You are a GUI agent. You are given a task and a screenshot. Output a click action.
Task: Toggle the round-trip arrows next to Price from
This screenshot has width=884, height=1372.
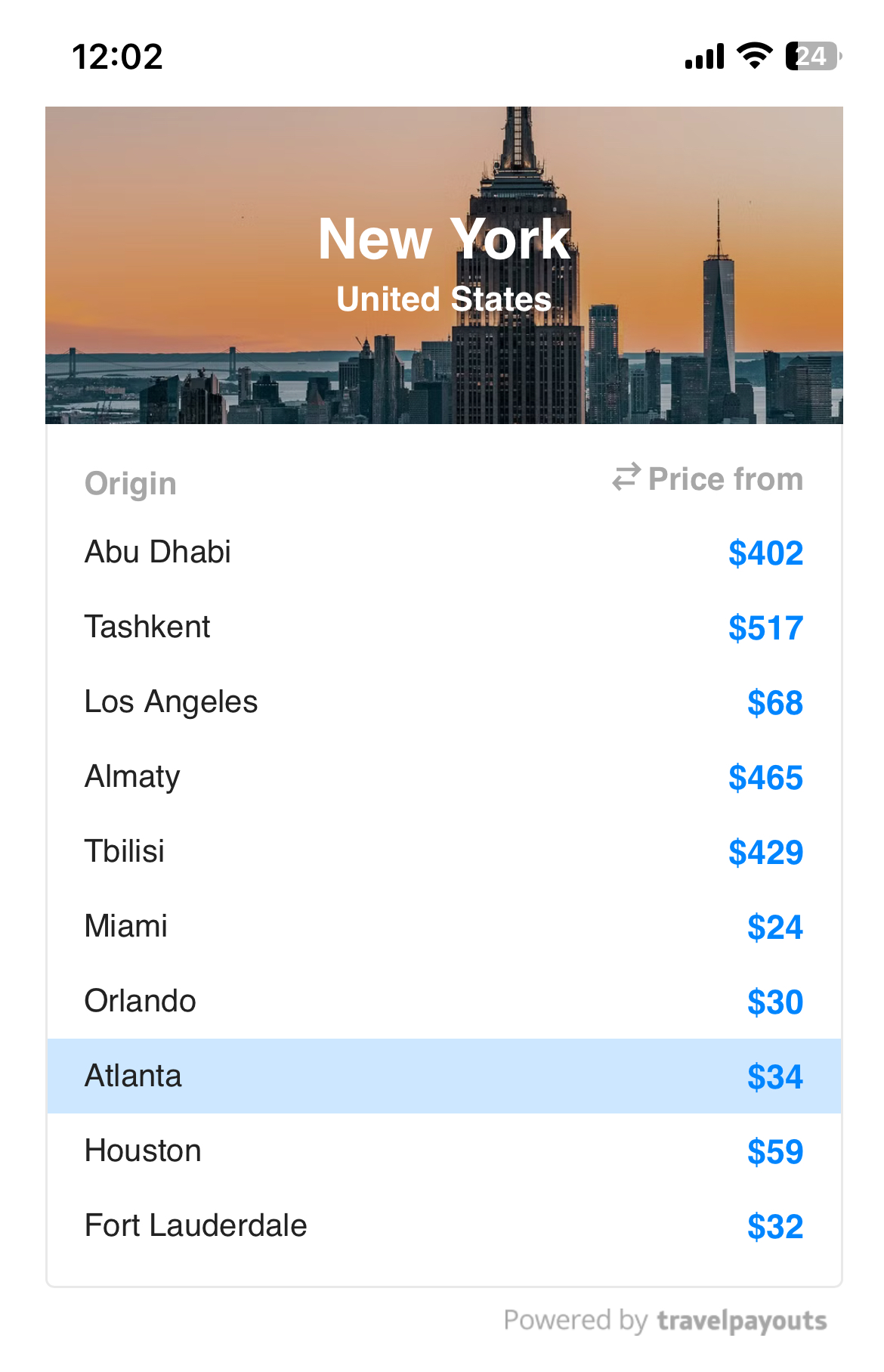click(626, 478)
